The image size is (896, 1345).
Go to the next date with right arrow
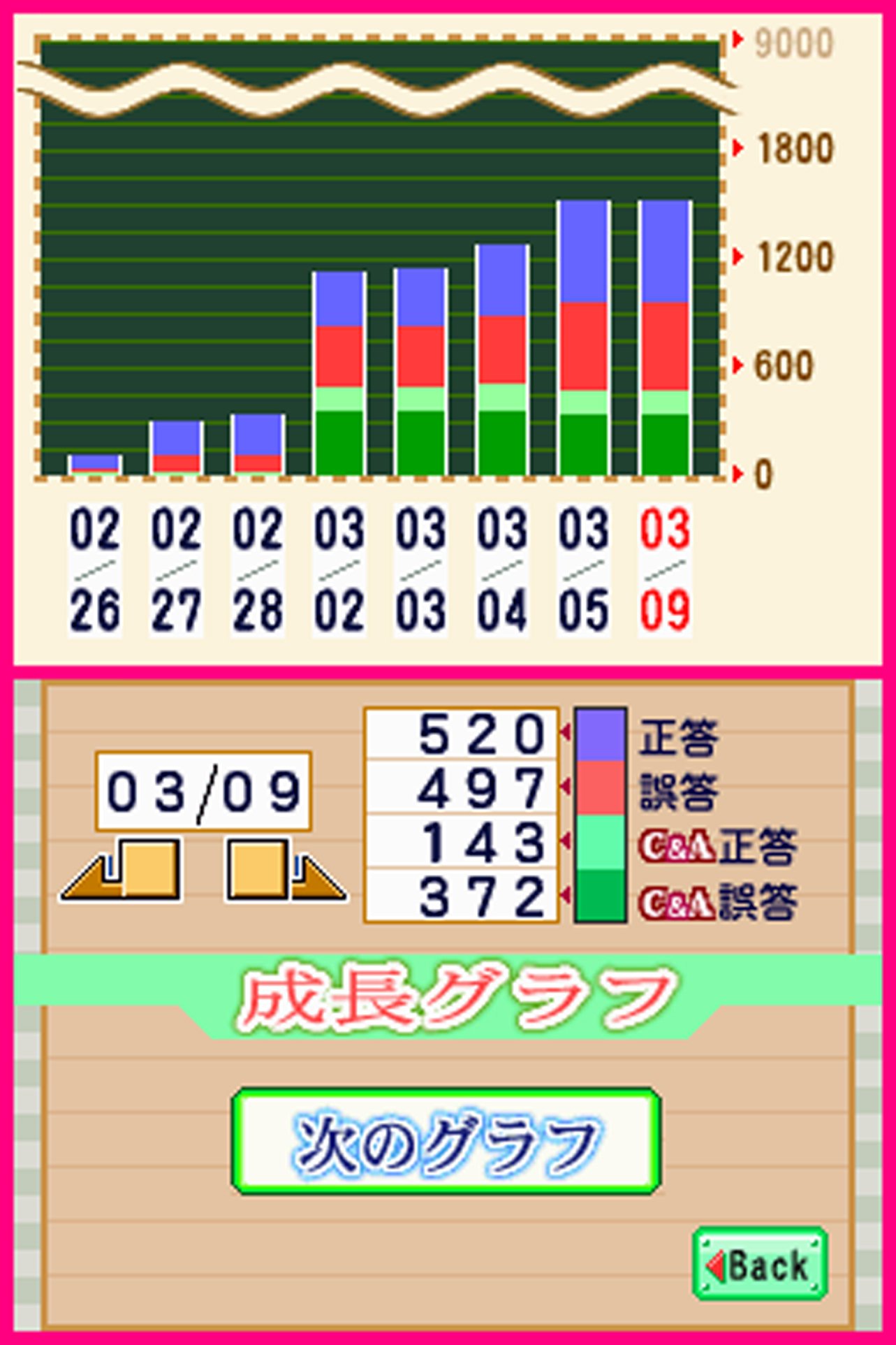click(285, 871)
